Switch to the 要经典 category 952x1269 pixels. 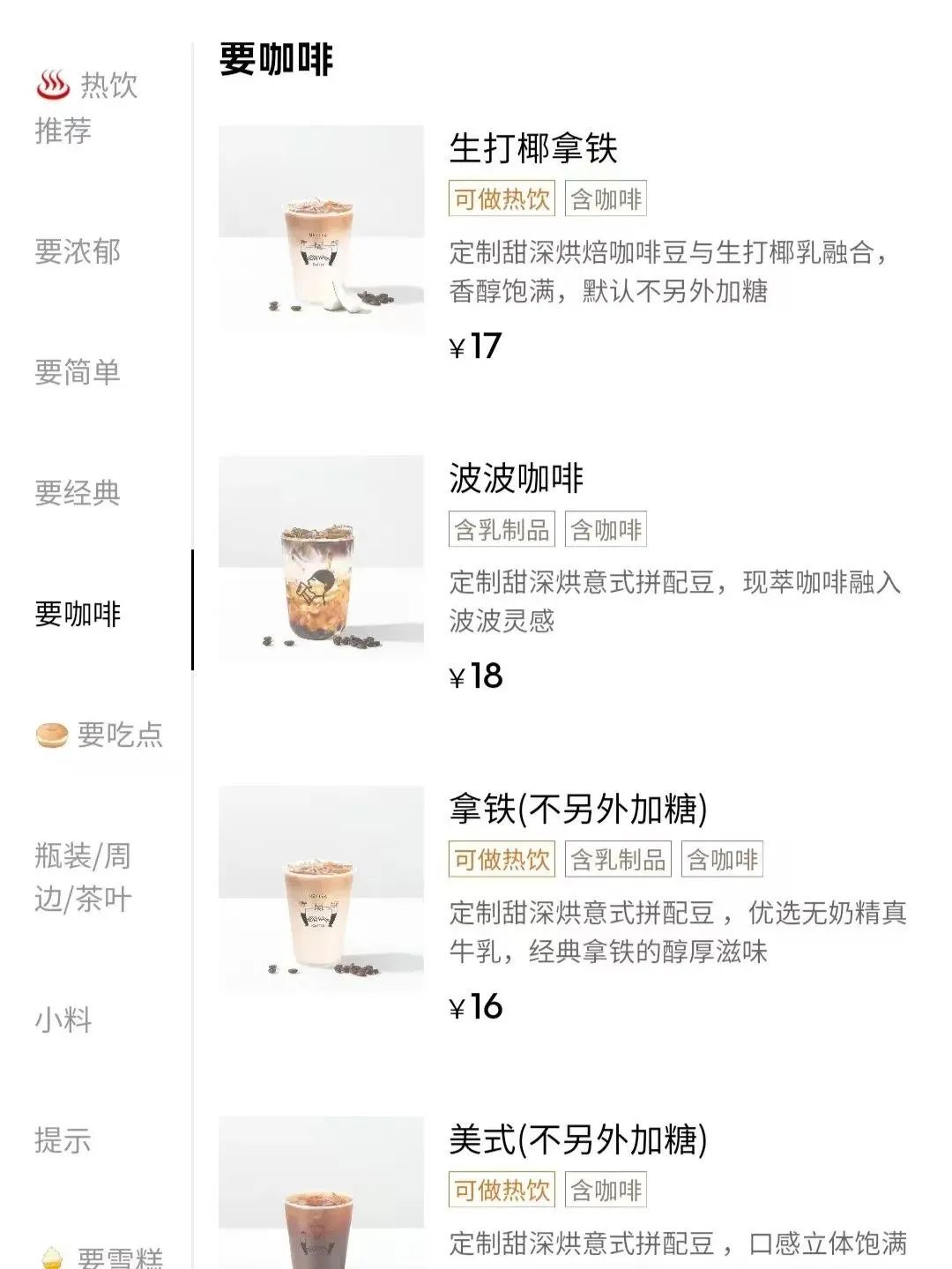[x=79, y=494]
